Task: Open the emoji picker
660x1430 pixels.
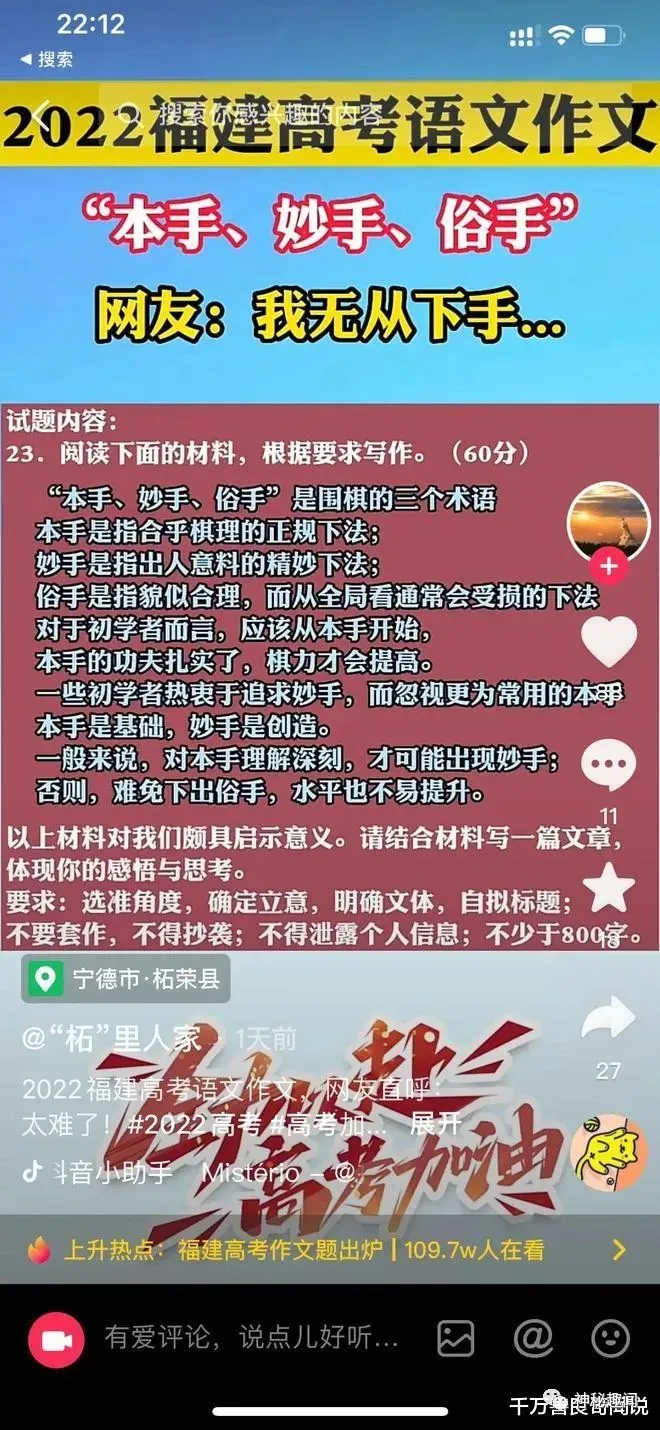Action: pos(611,1338)
